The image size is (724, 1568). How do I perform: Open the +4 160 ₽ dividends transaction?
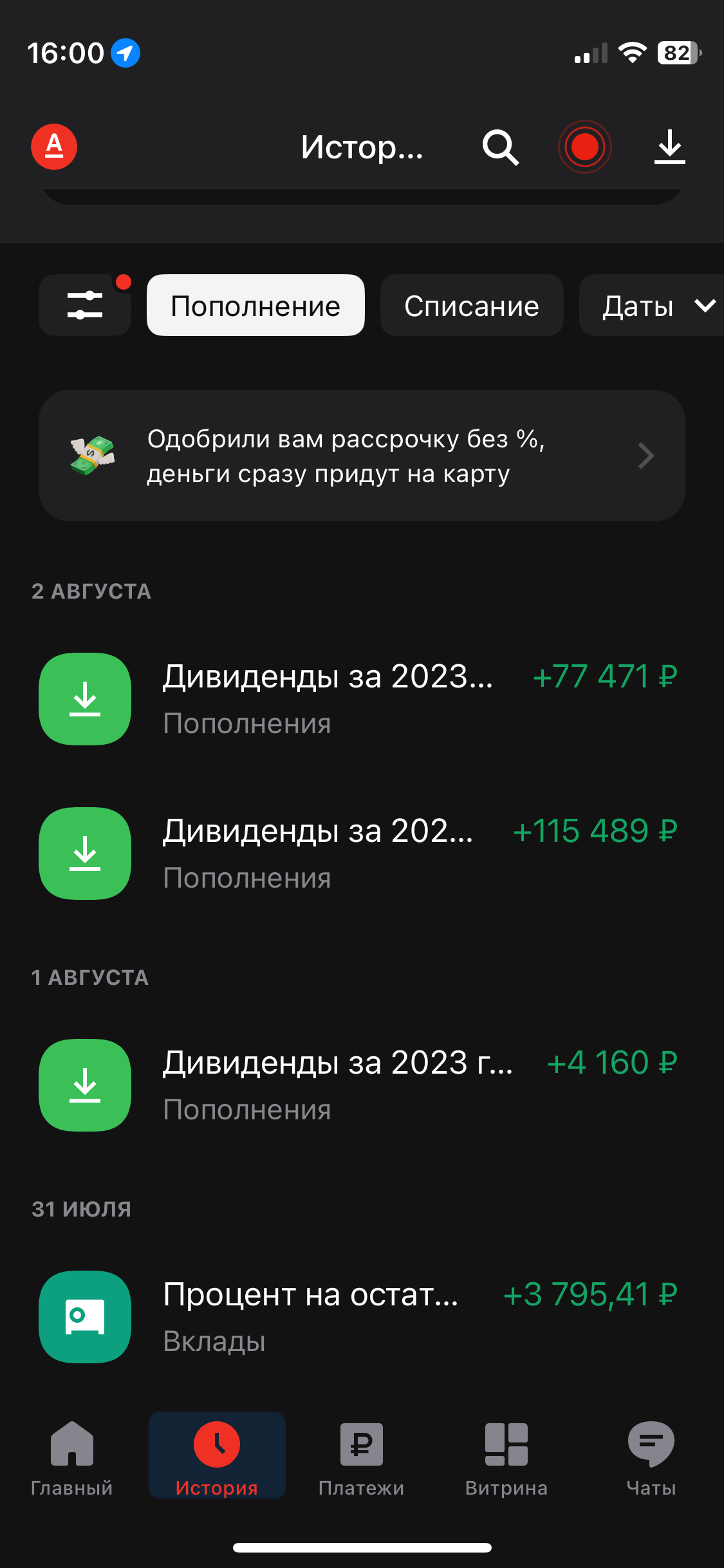[360, 1085]
